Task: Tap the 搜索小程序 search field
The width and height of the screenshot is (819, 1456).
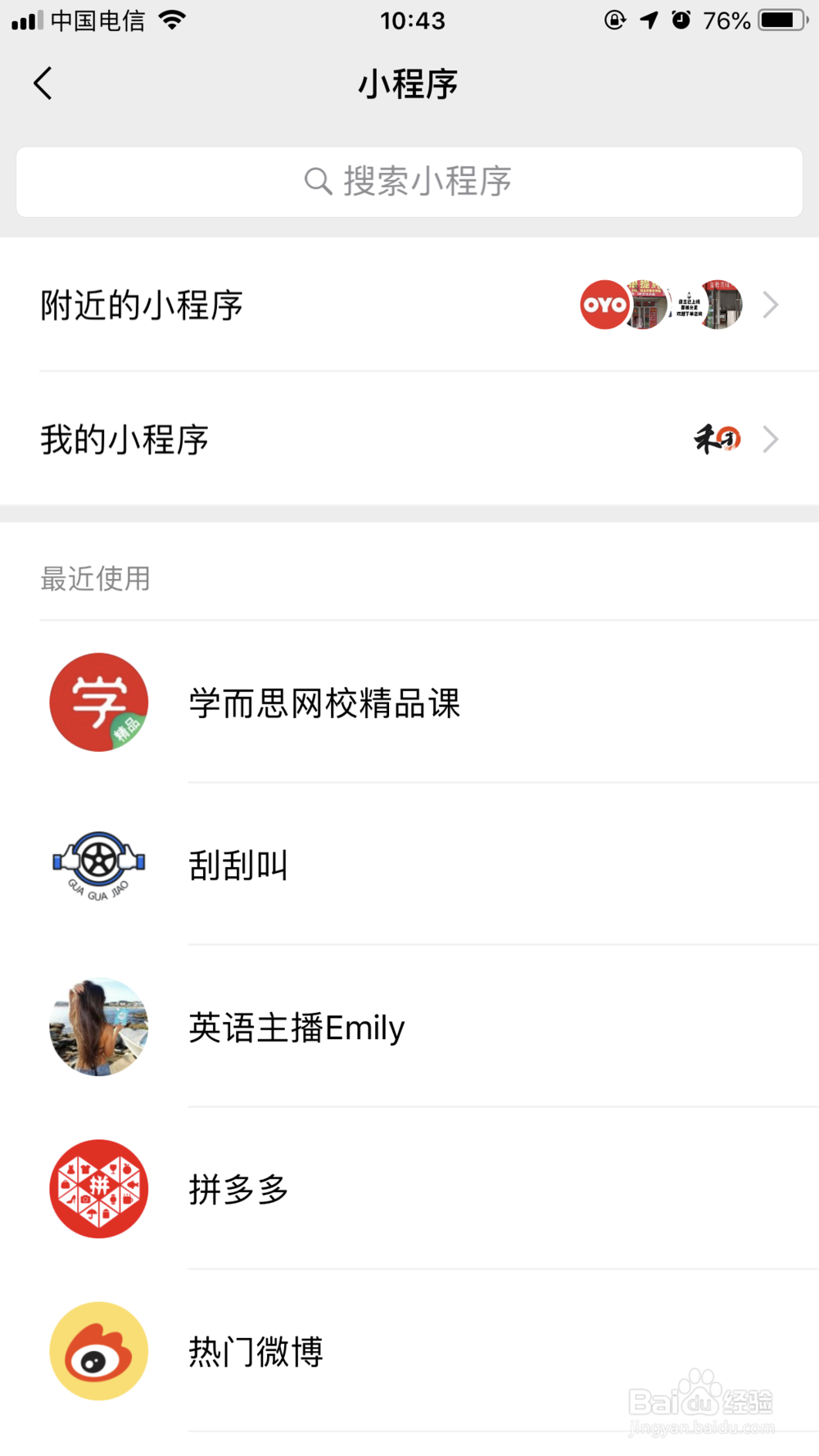Action: (409, 181)
